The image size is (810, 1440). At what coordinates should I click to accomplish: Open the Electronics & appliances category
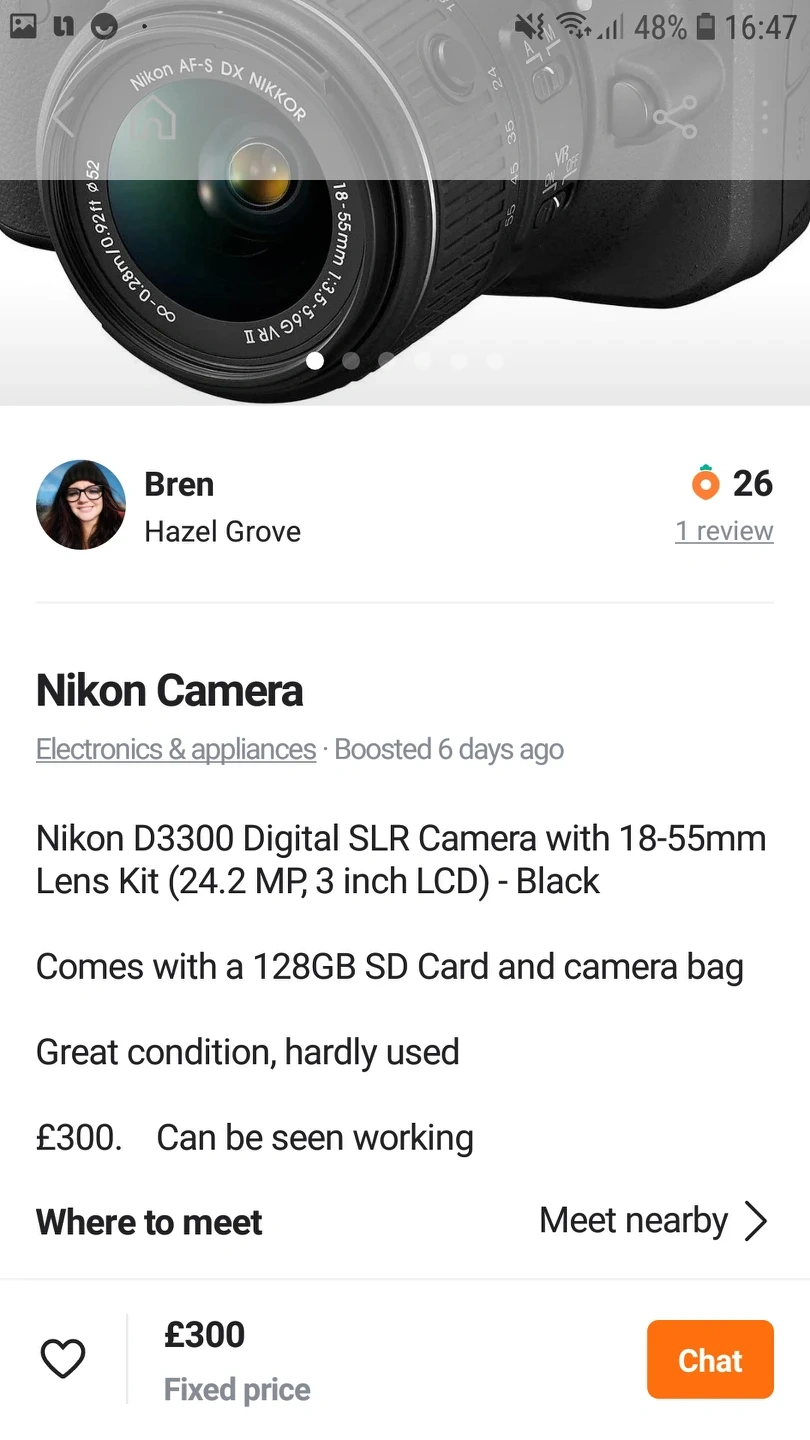[176, 749]
